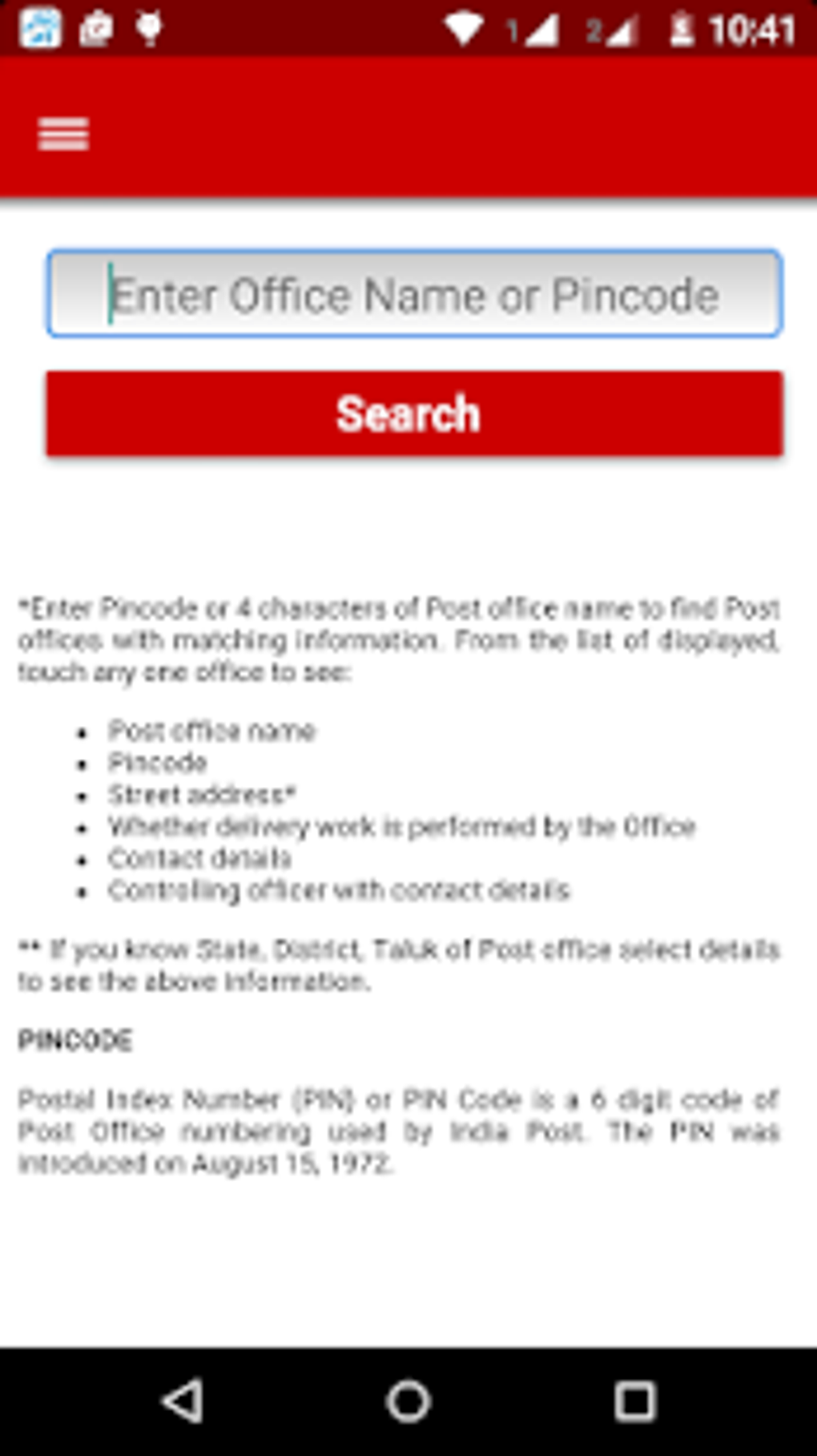Go back using the system back button
This screenshot has height=1456, width=817.
pyautogui.click(x=183, y=1402)
